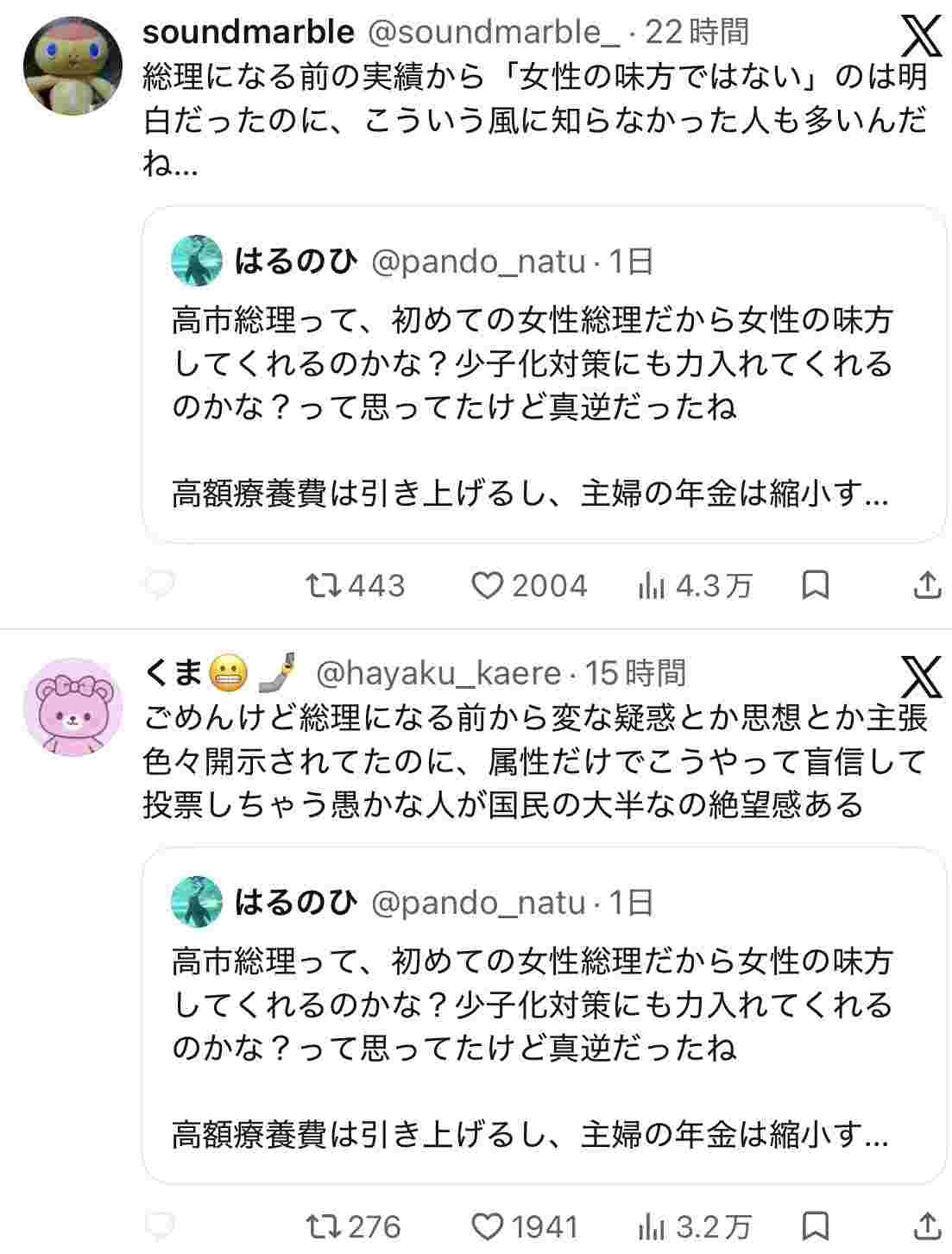Viewport: 952px width, 1254px height.
Task: Visit the soundmarble username link
Action: (248, 32)
